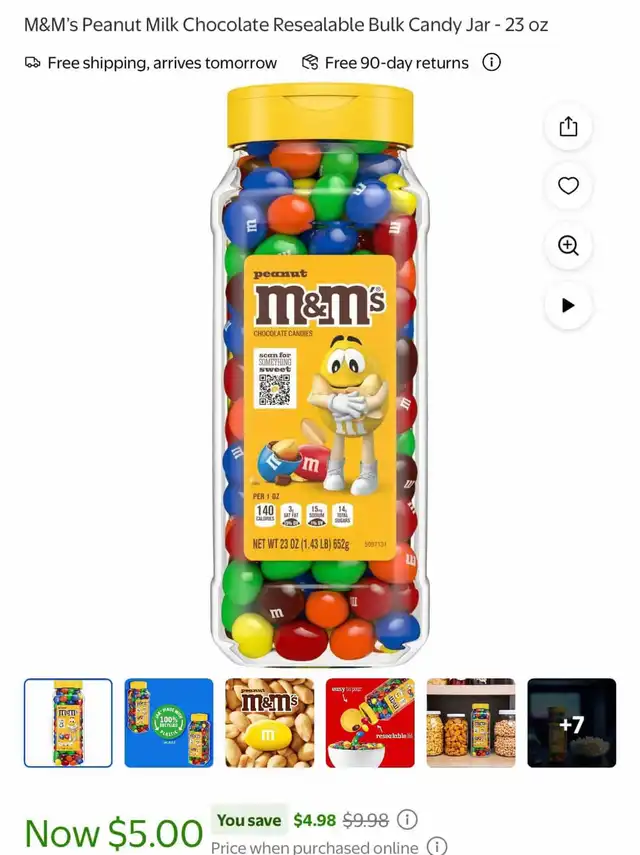Select the first jar thumbnail
Viewport: 640px width, 855px height.
pos(68,723)
